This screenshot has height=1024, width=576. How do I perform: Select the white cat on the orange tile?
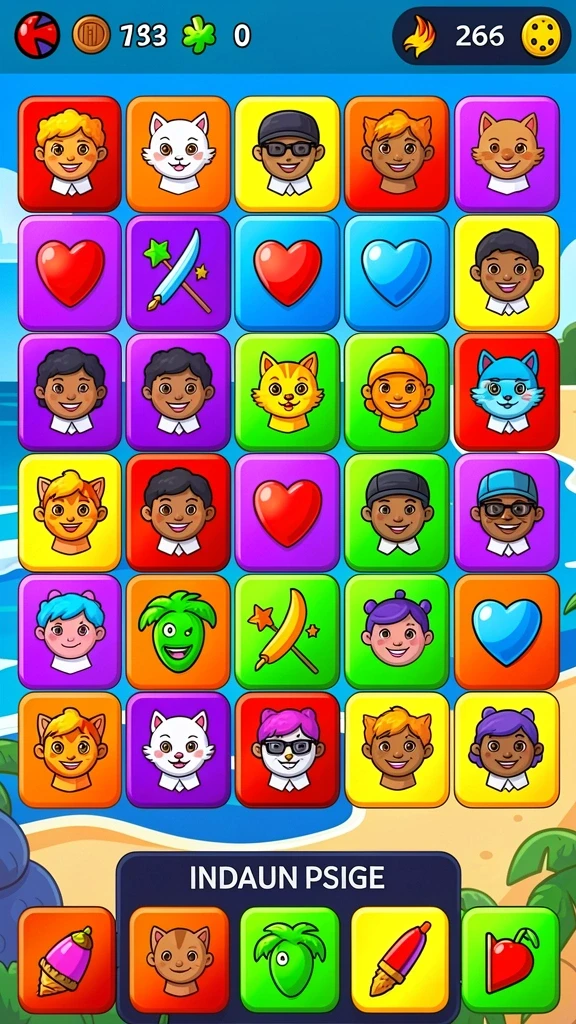(x=178, y=154)
